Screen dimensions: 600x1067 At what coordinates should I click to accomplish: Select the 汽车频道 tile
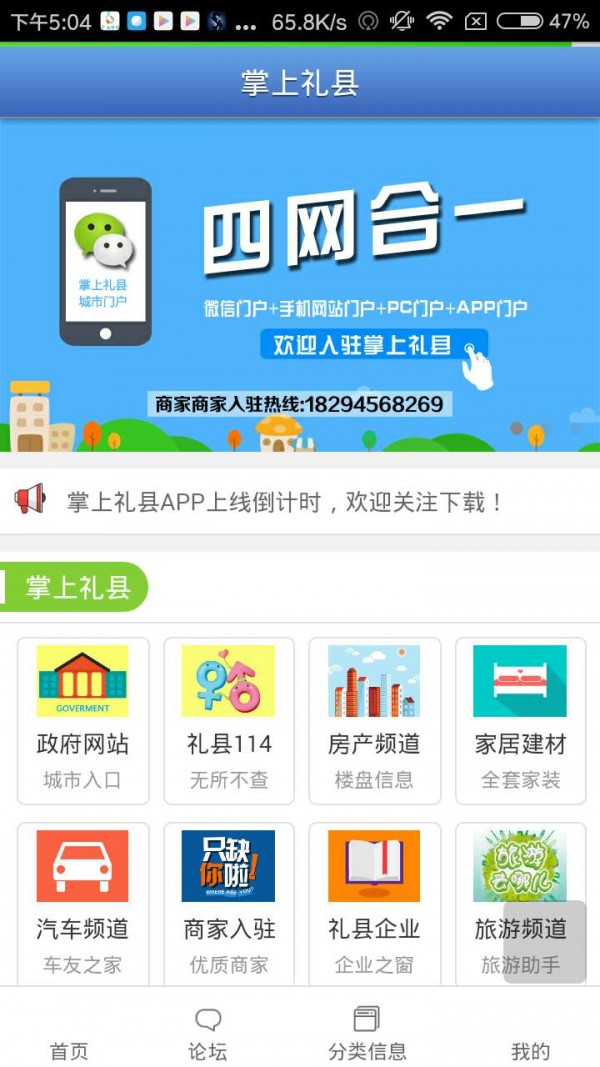[x=83, y=905]
